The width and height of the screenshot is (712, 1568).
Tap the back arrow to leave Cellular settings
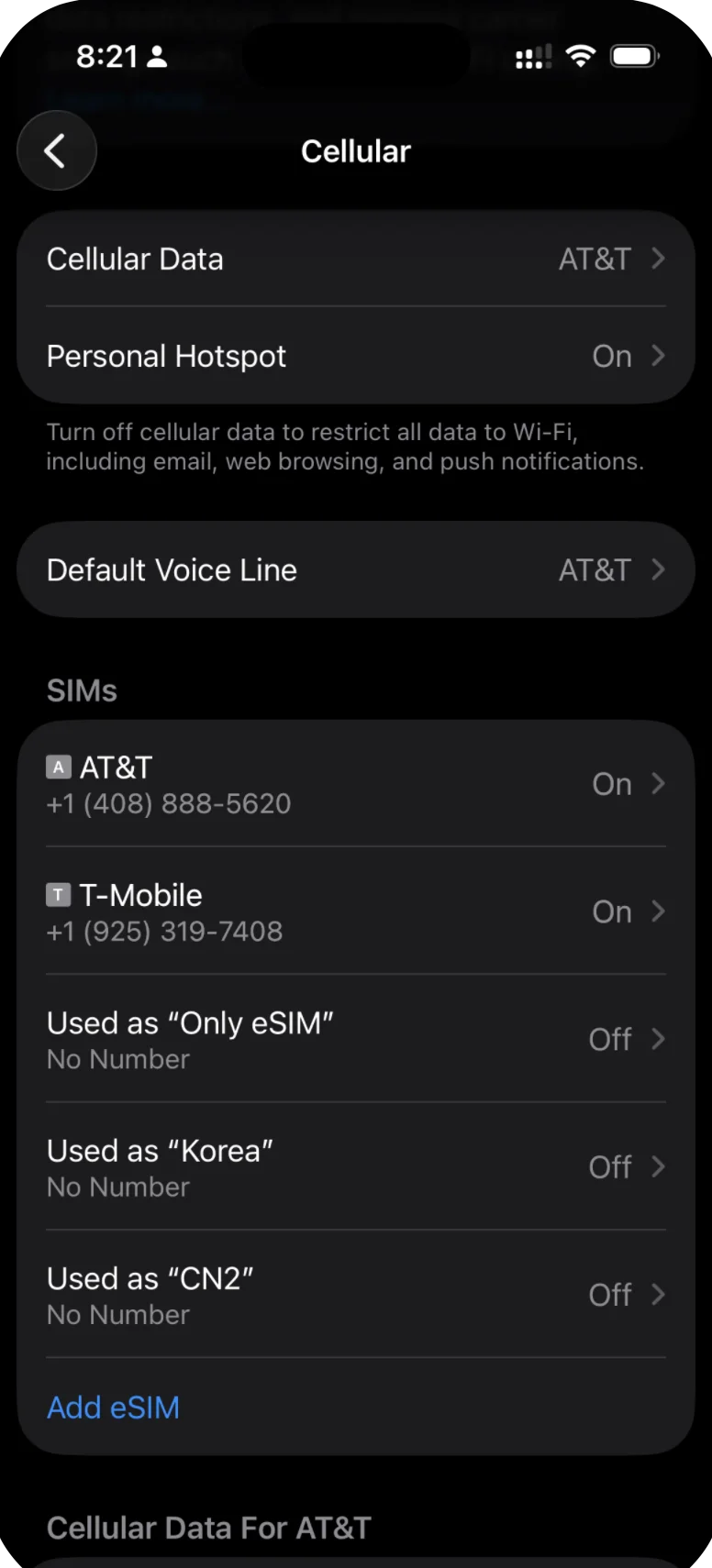click(56, 150)
